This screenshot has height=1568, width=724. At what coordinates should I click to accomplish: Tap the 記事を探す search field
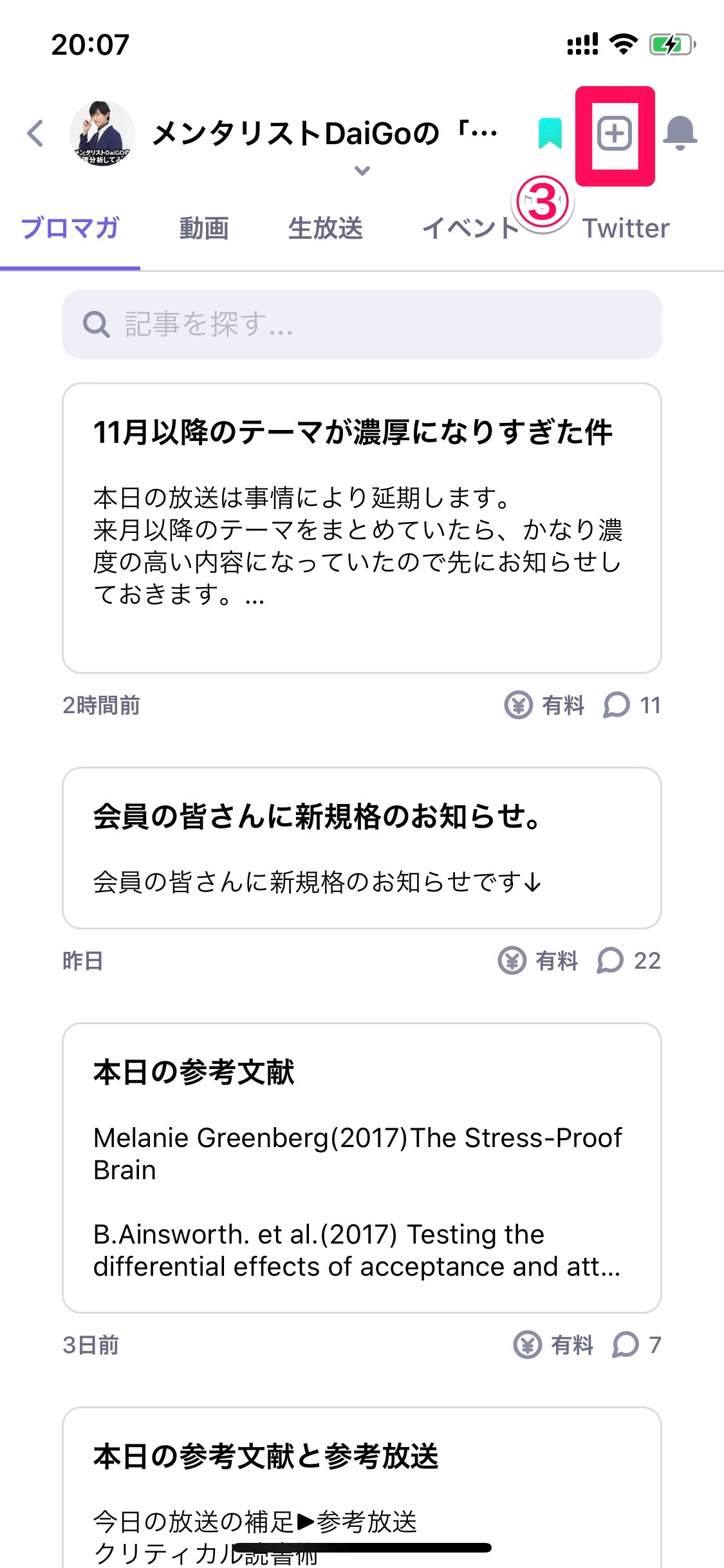click(362, 324)
